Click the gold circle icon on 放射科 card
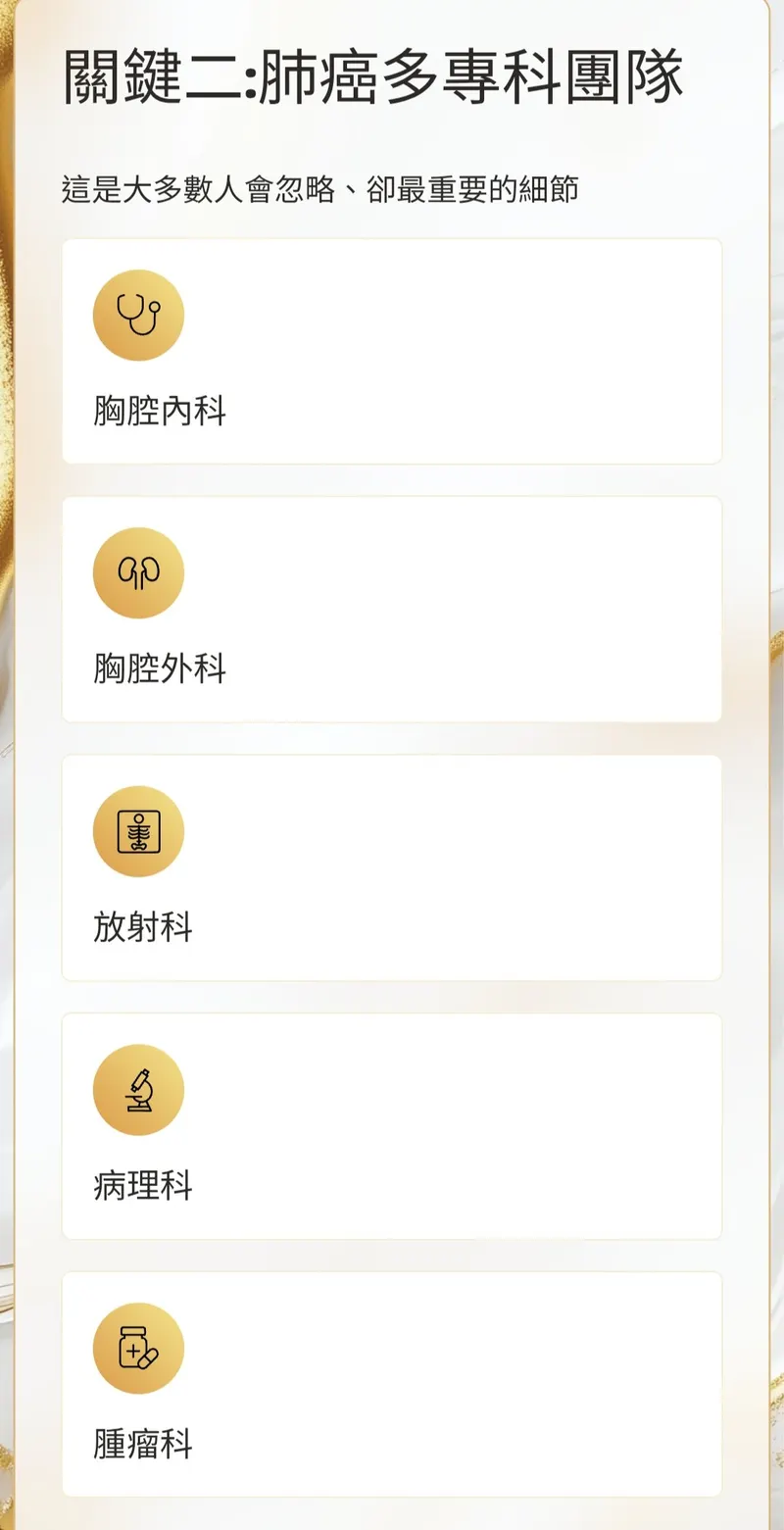The height and width of the screenshot is (1530, 784). (x=138, y=830)
